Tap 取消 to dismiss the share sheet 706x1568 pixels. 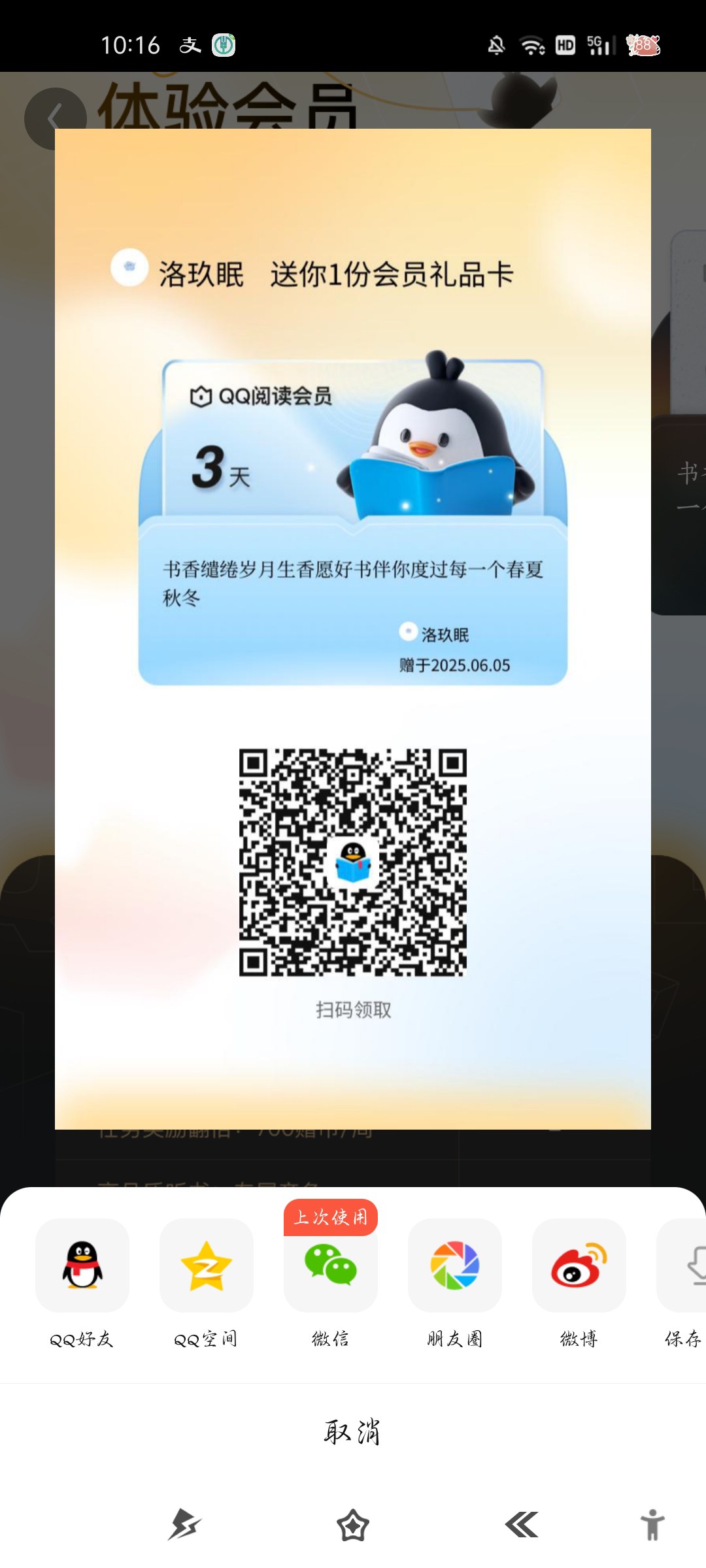(x=352, y=1431)
